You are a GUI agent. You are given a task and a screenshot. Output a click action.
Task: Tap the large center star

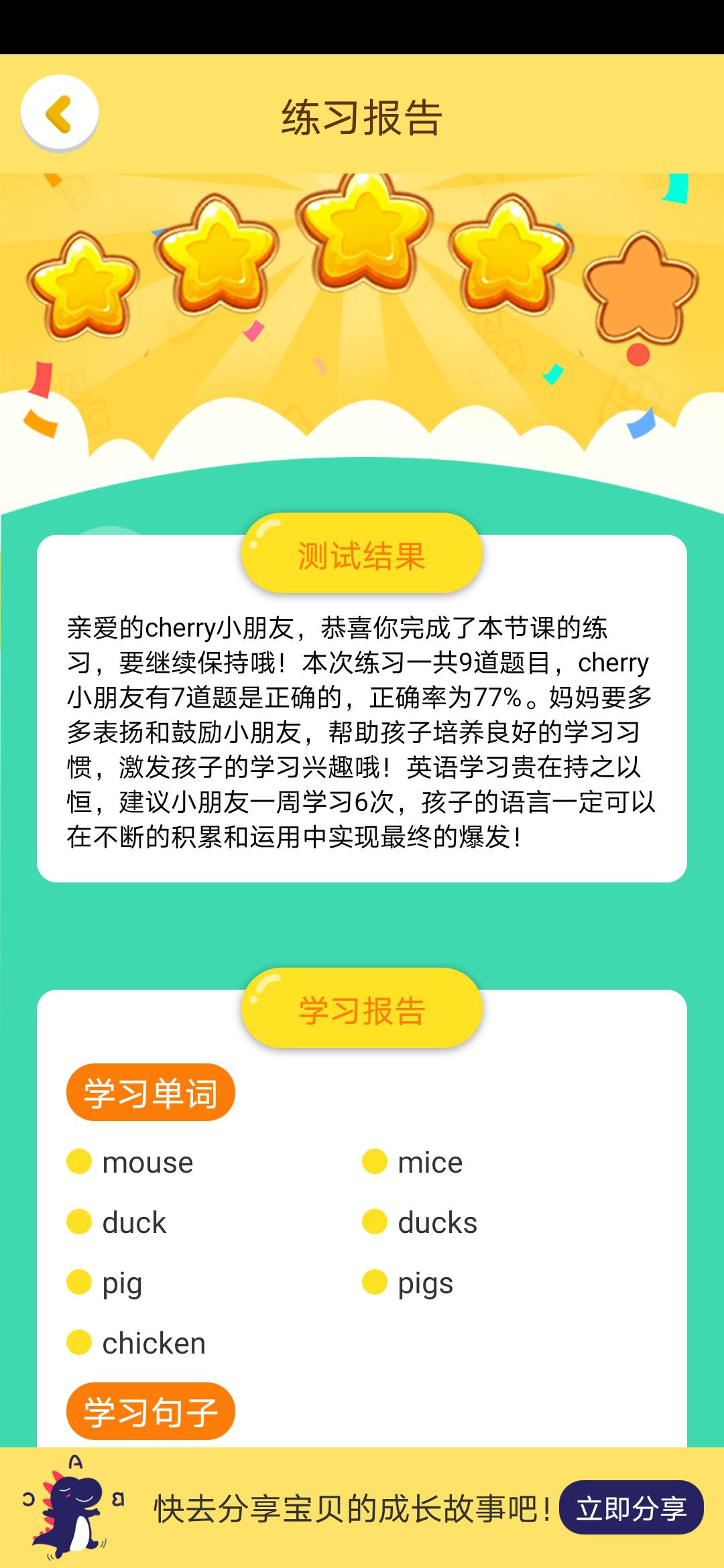coord(362,238)
